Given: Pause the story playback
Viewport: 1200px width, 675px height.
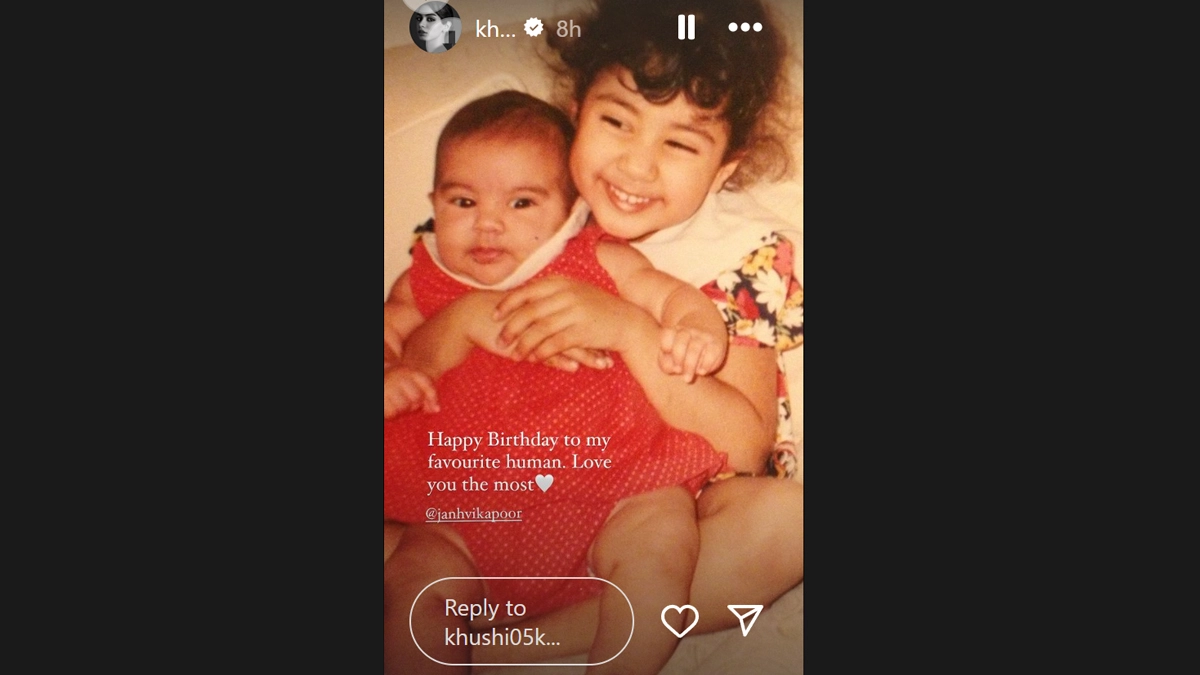Looking at the screenshot, I should coord(686,28).
